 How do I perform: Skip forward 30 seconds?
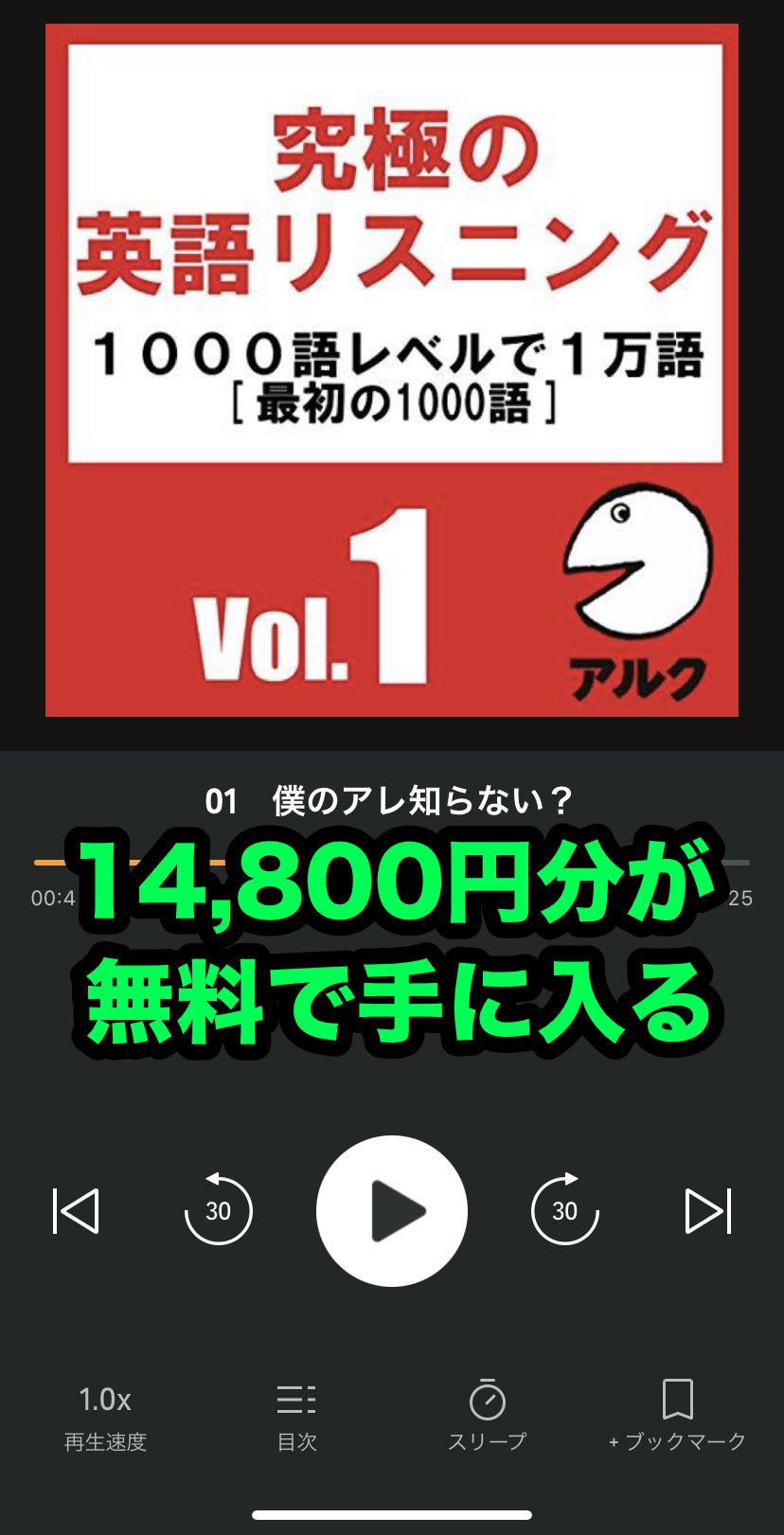(x=565, y=1209)
